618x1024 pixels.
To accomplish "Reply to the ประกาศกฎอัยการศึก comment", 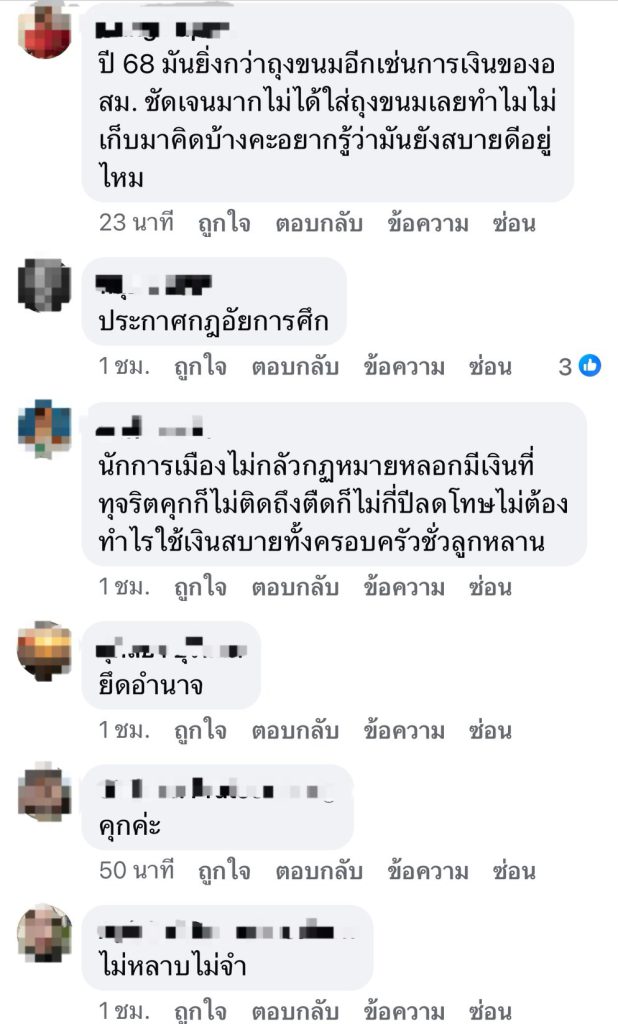I will [x=295, y=367].
